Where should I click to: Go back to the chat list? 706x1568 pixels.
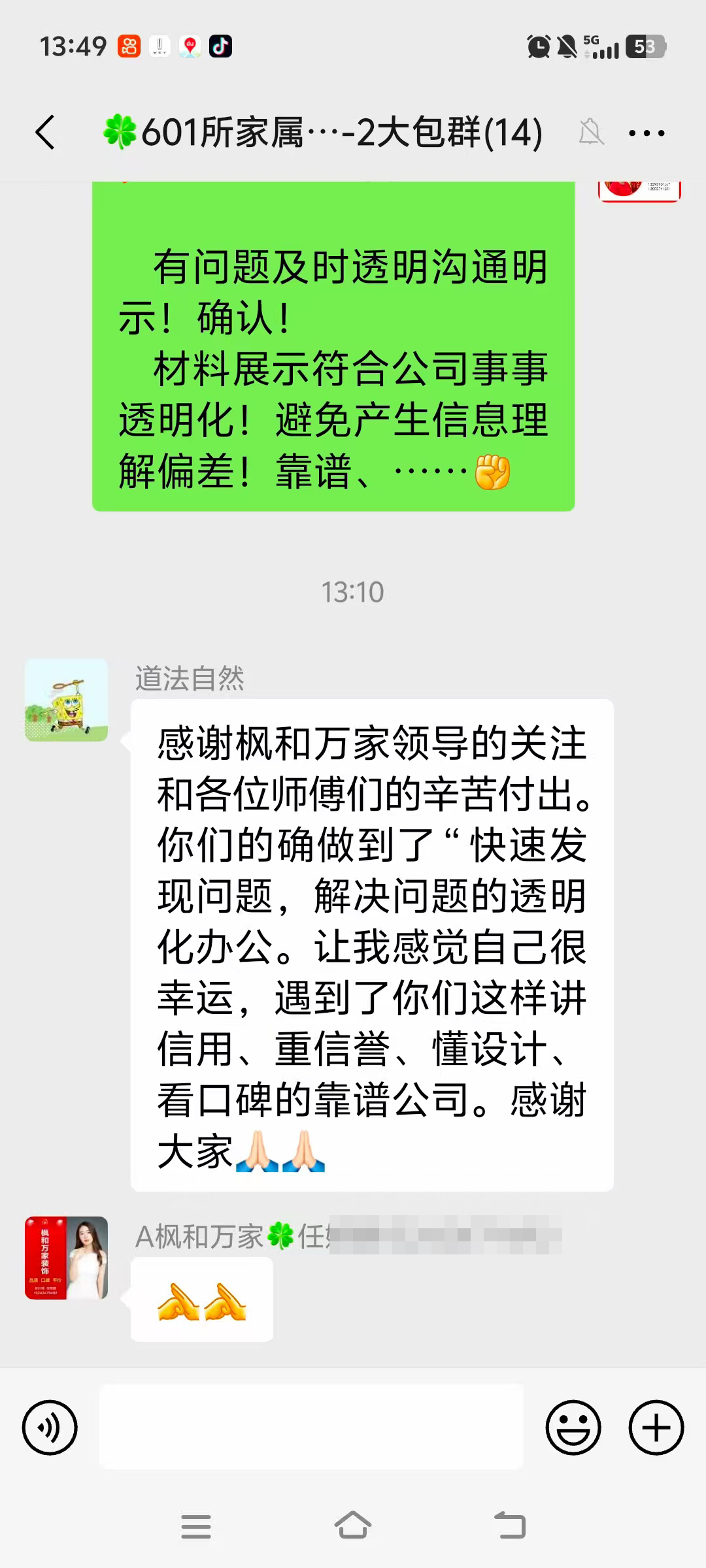pyautogui.click(x=44, y=133)
